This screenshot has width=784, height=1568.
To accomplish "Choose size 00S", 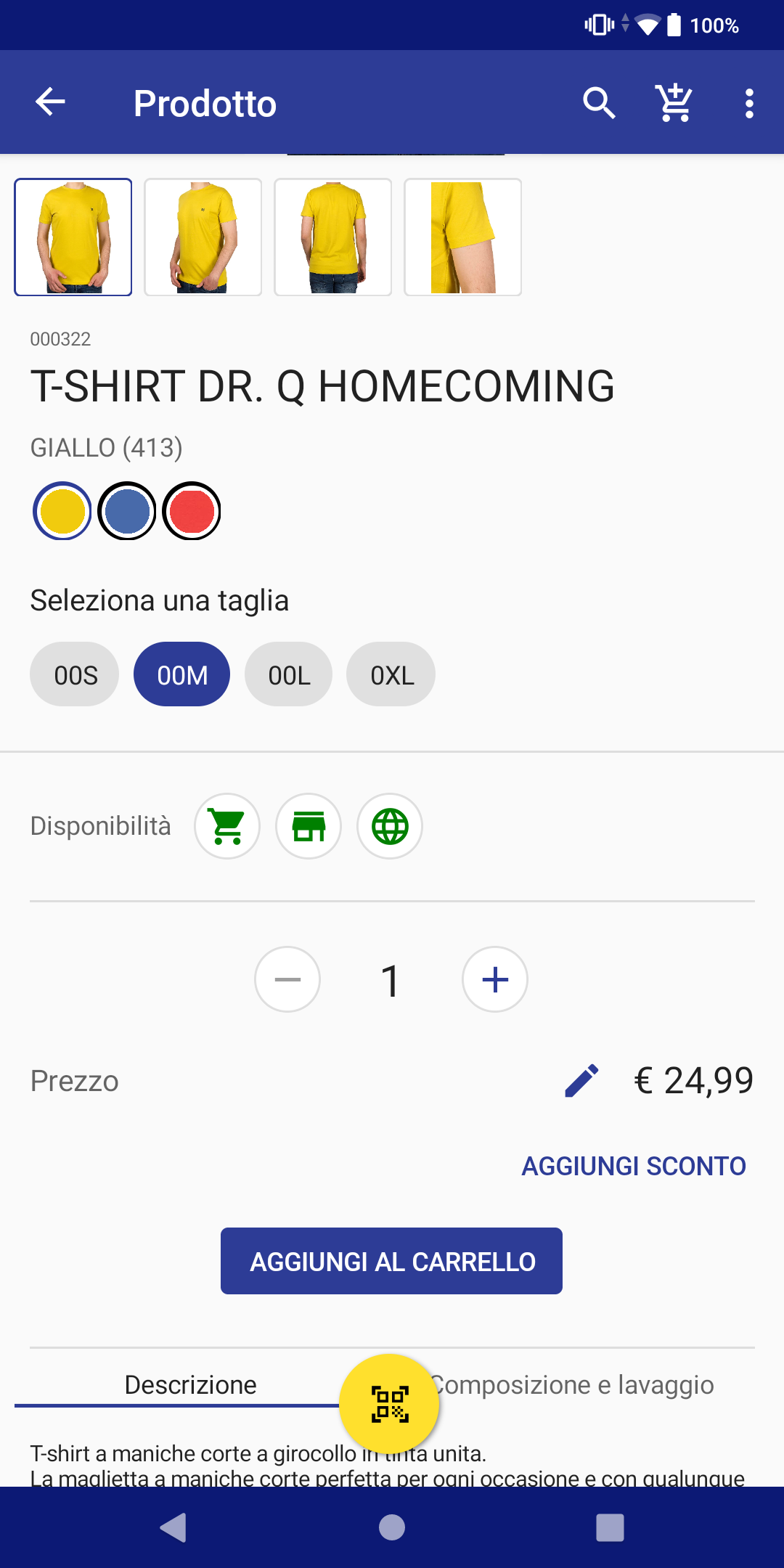I will 75,675.
